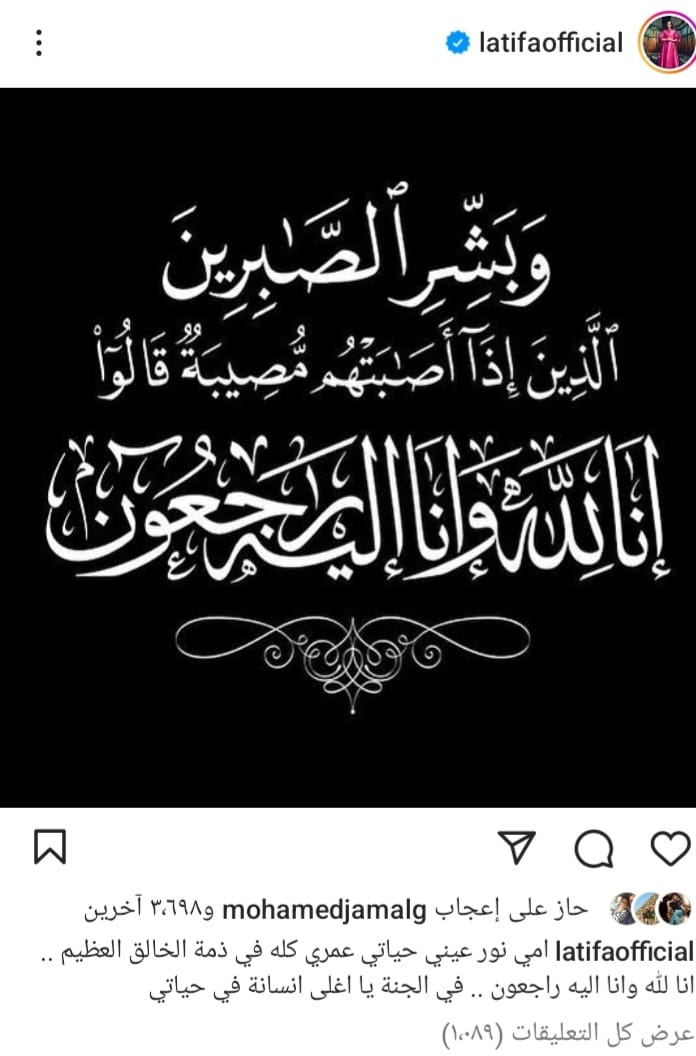Open comments via the speech bubble icon
Viewport: 696px width, 1056px height.
pos(594,849)
